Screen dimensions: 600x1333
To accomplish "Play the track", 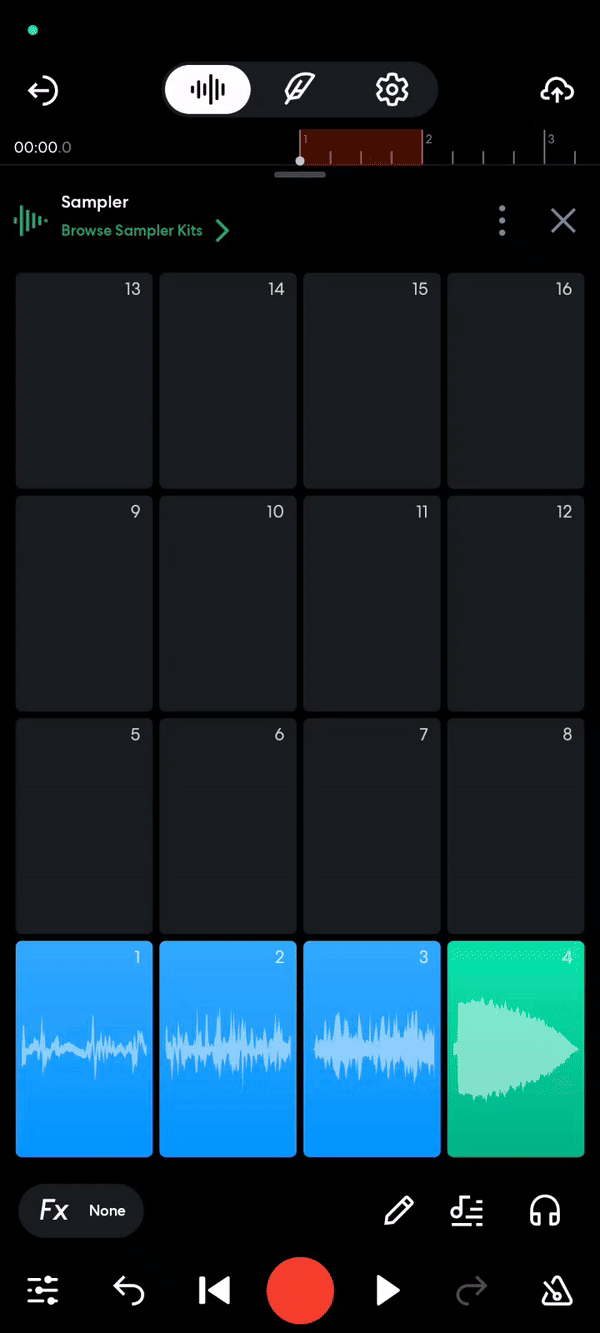I will pyautogui.click(x=387, y=1291).
